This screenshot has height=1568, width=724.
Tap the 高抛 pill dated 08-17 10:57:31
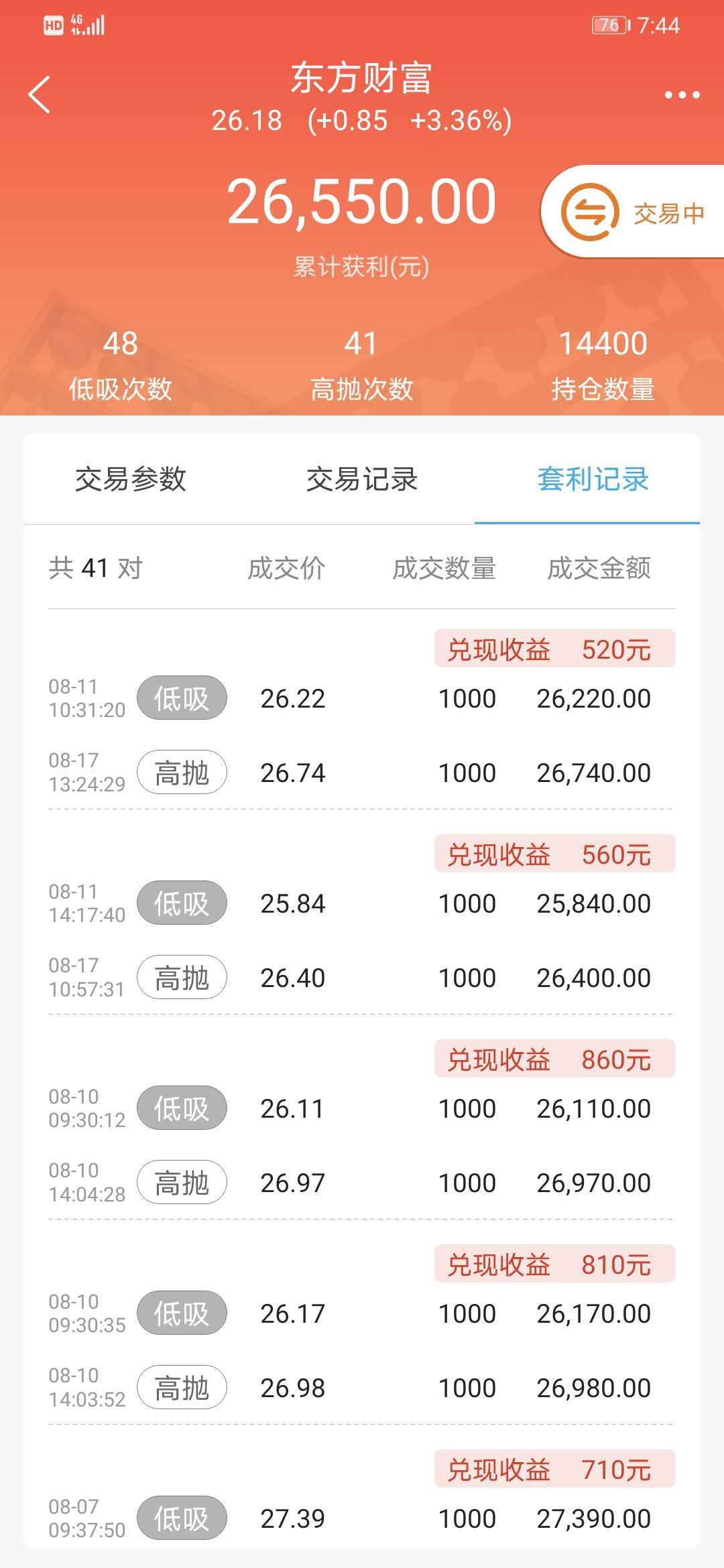pos(183,978)
